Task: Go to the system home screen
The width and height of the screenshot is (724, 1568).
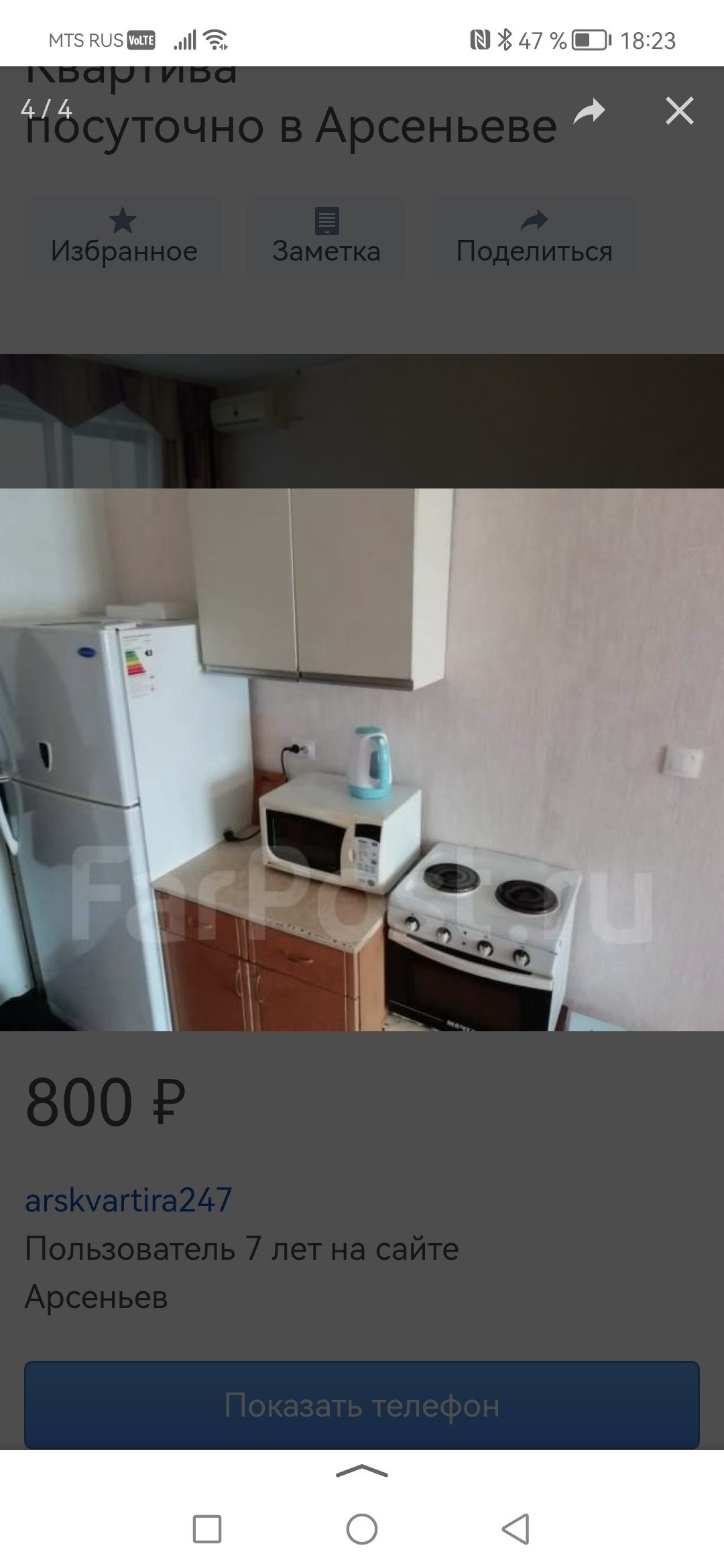Action: pyautogui.click(x=362, y=1530)
